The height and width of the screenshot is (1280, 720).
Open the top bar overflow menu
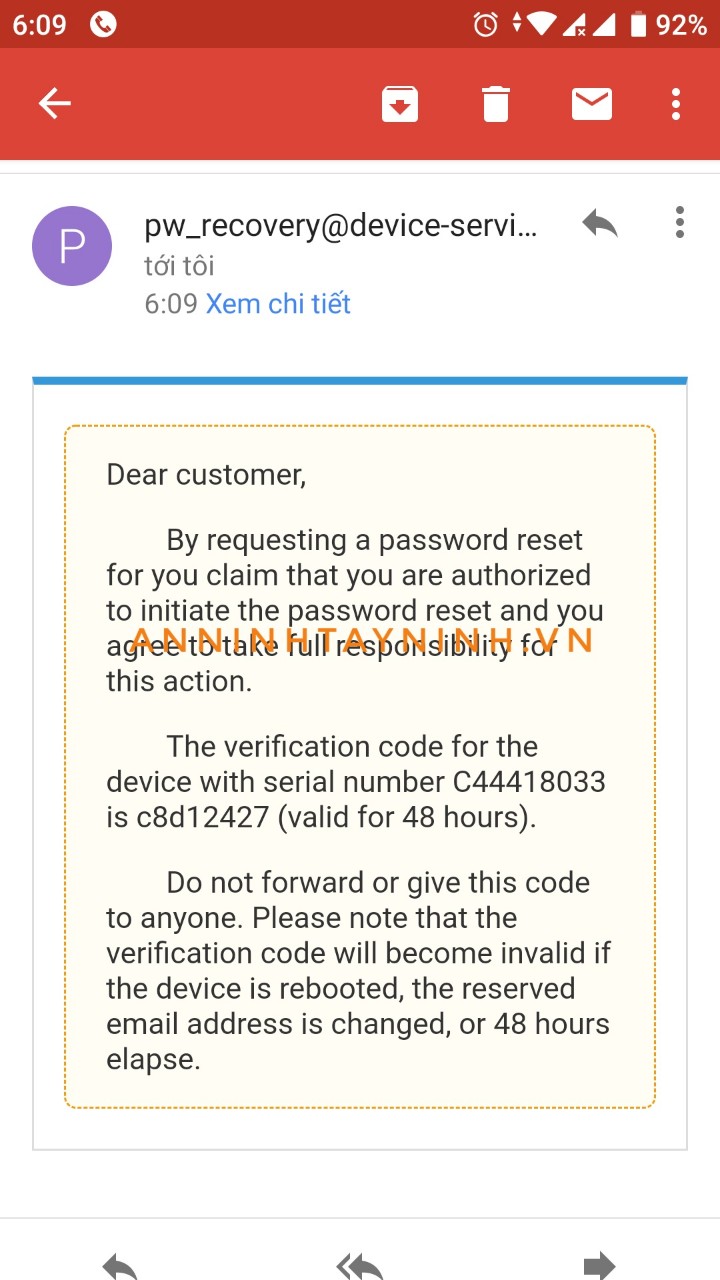tap(677, 104)
